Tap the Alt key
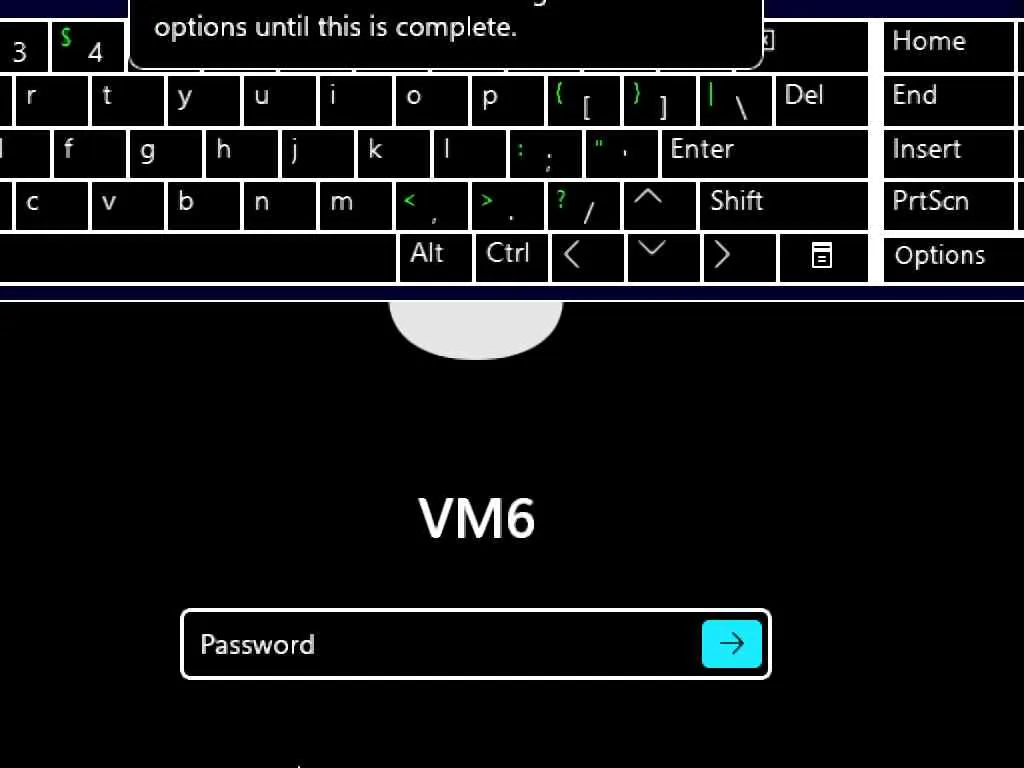This screenshot has width=1024, height=768. [435, 256]
